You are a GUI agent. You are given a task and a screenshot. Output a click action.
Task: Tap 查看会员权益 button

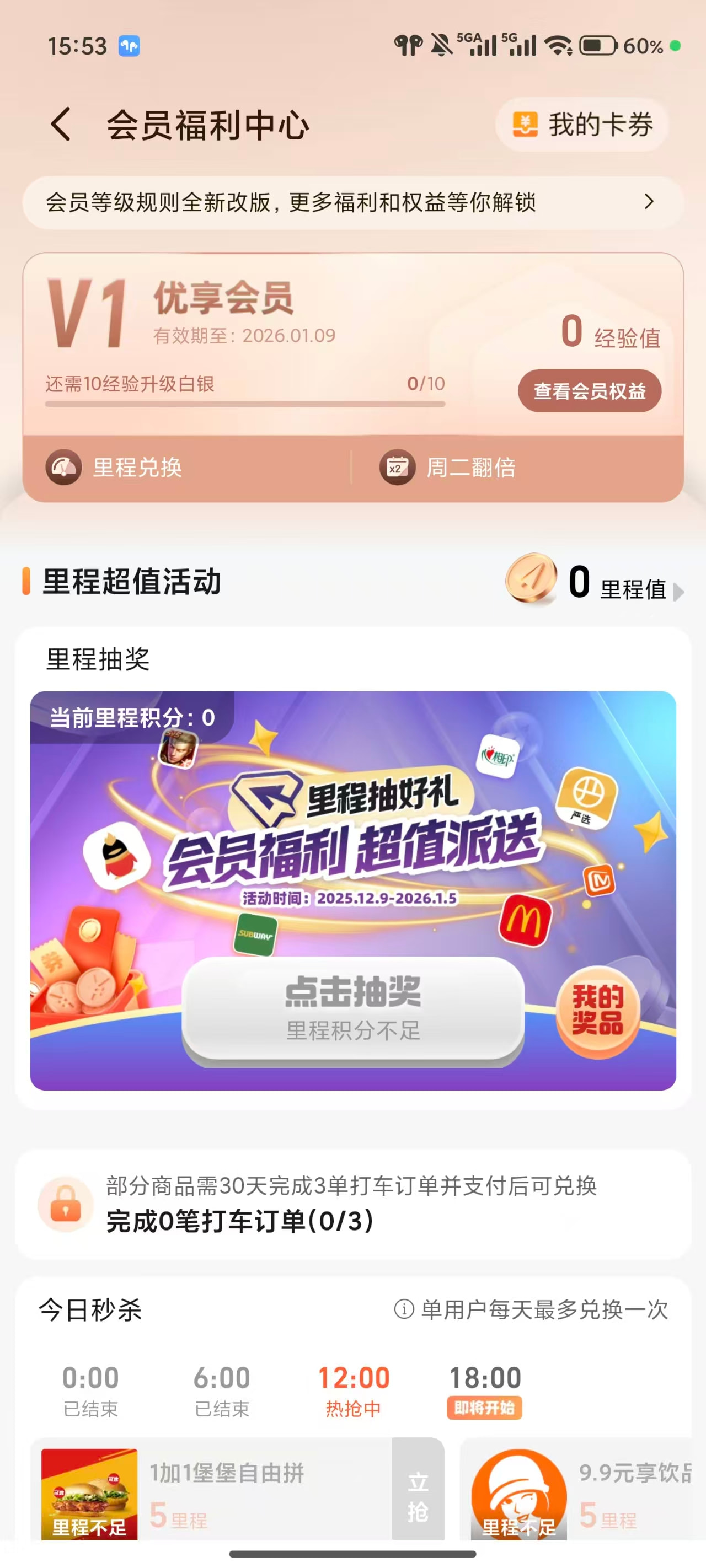[x=589, y=391]
